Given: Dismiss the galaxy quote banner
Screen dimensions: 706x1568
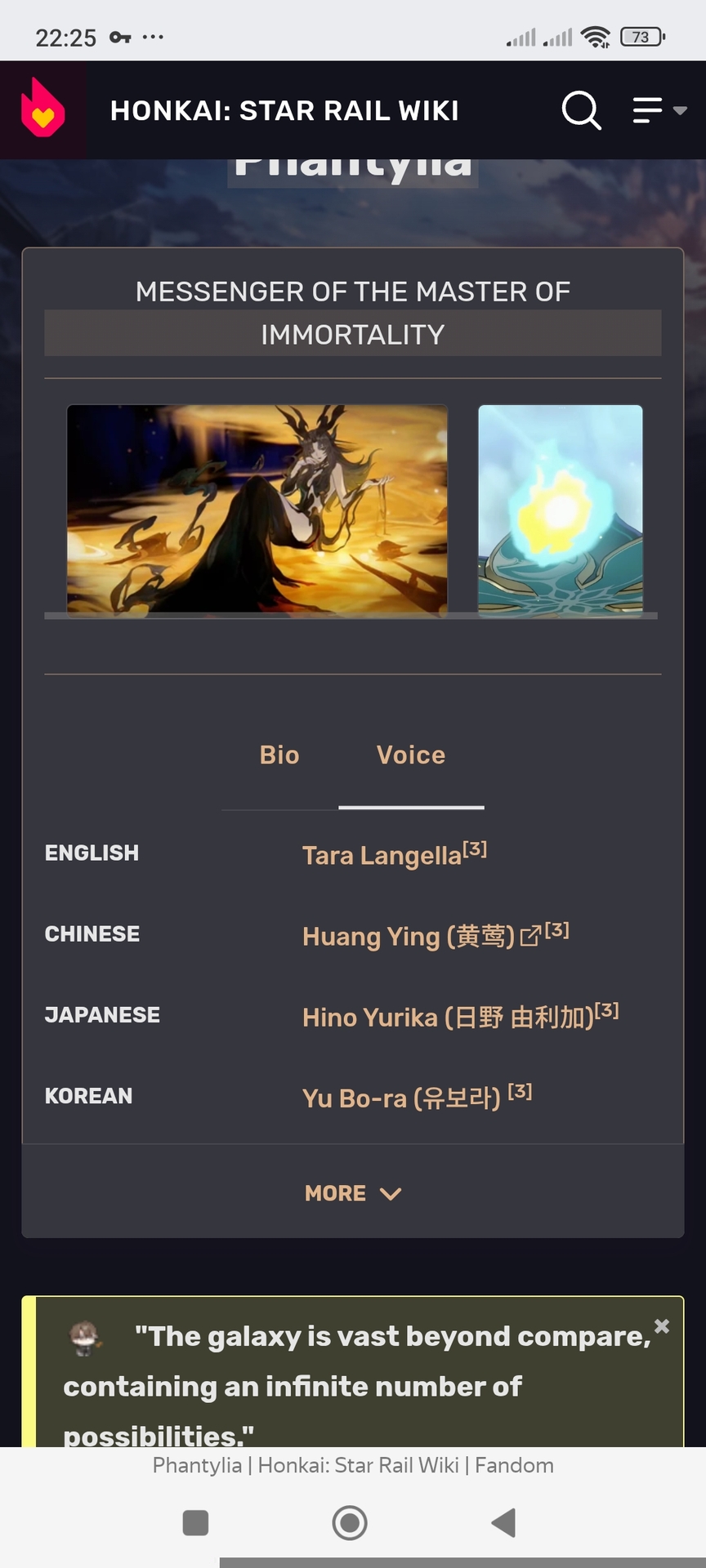Looking at the screenshot, I should pyautogui.click(x=662, y=1327).
